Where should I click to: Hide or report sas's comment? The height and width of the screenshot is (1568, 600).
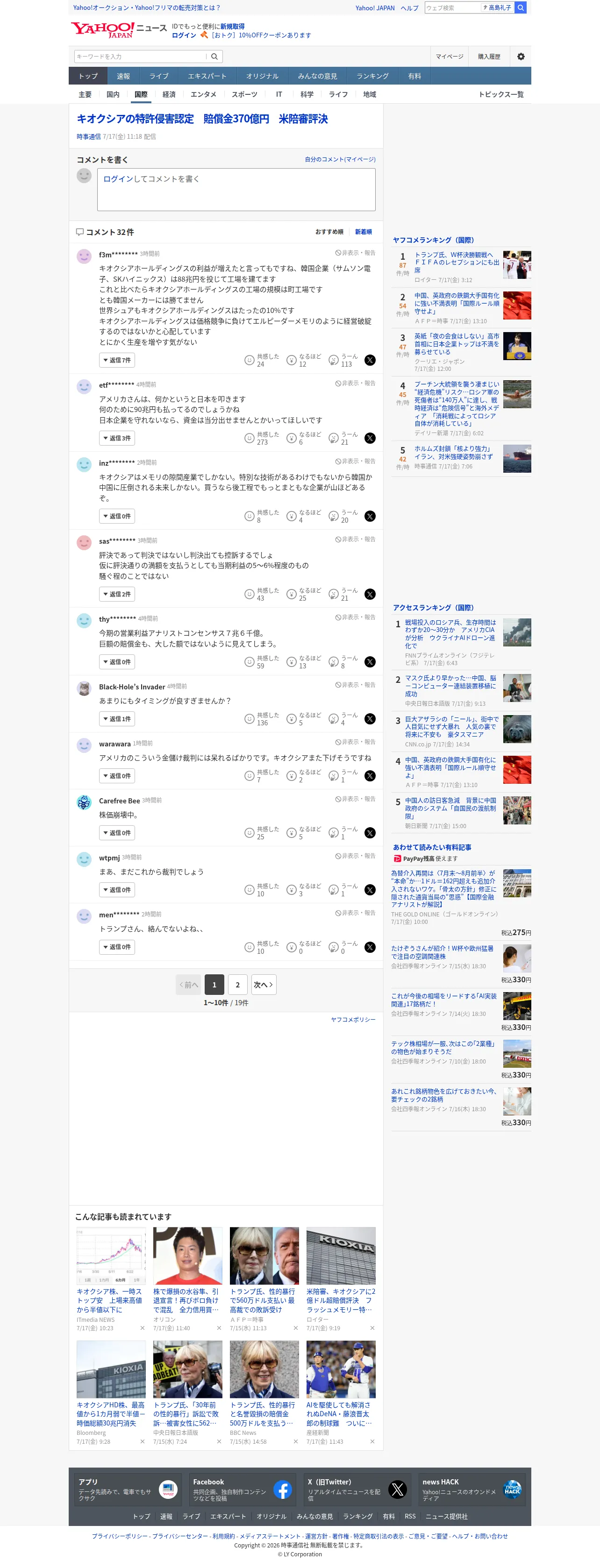(355, 539)
